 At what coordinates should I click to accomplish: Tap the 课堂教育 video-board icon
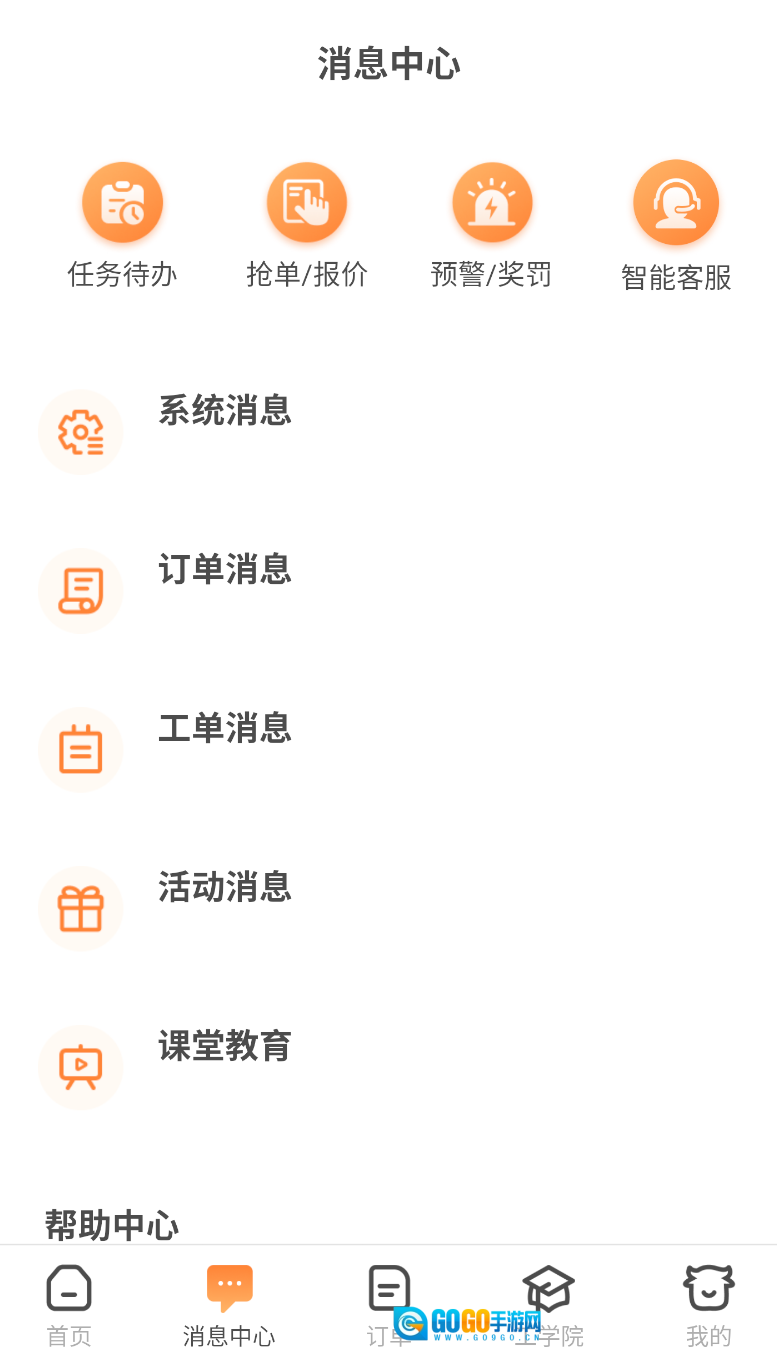click(80, 1067)
